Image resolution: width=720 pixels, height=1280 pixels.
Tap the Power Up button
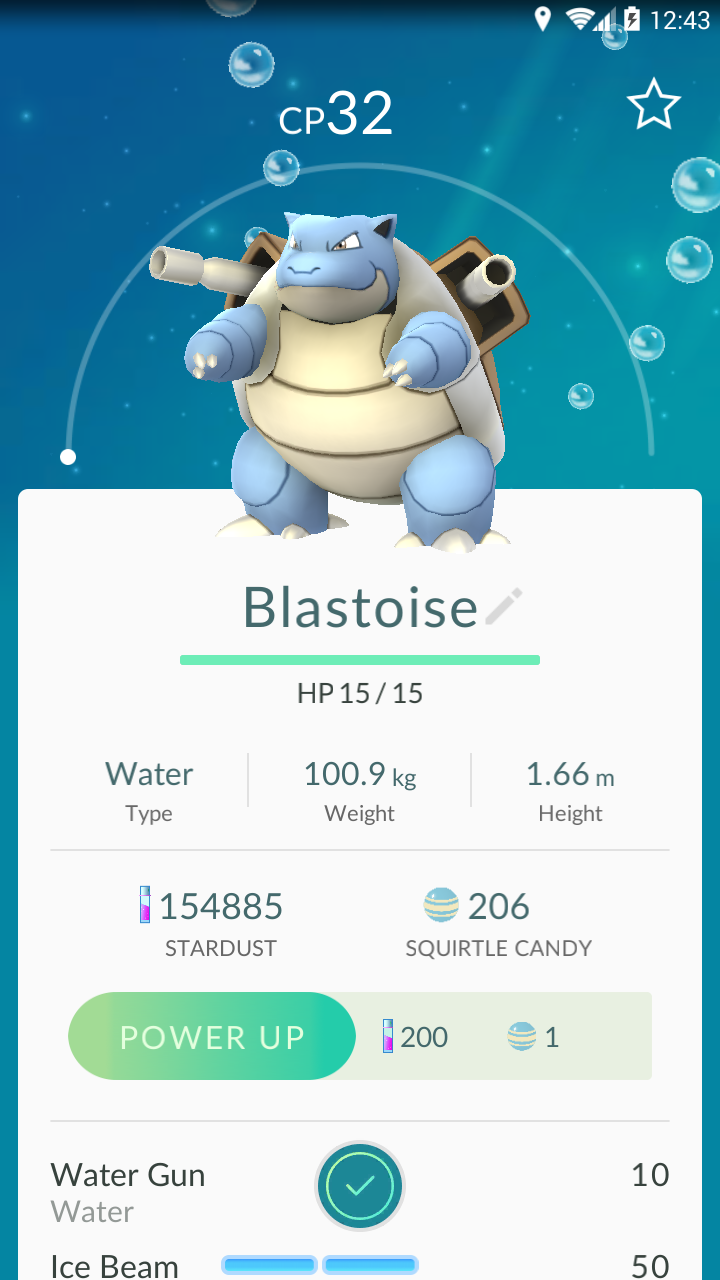[x=212, y=1036]
